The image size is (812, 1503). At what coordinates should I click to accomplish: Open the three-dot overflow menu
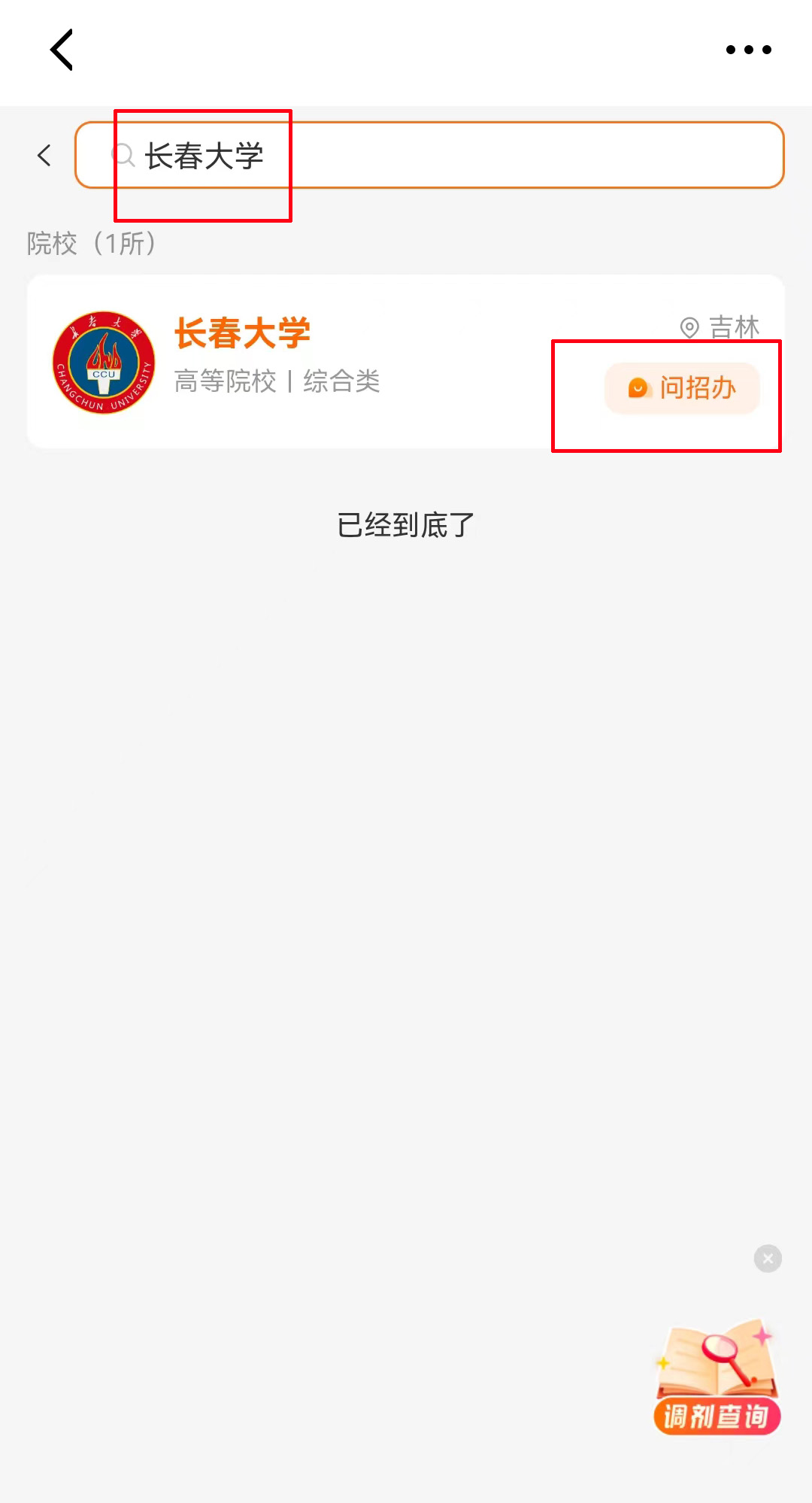(748, 50)
